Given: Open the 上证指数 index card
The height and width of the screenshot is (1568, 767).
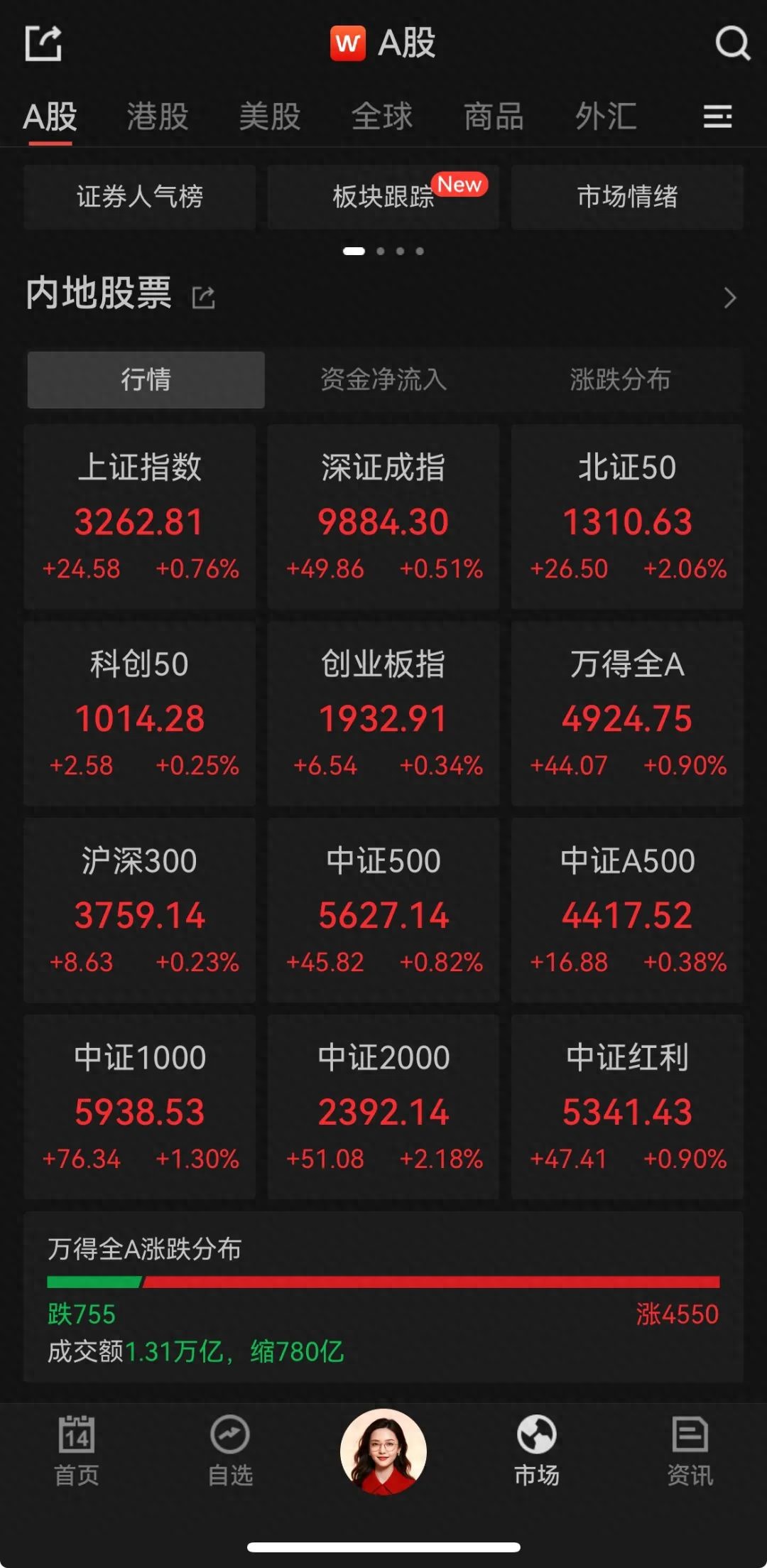Looking at the screenshot, I should point(140,517).
